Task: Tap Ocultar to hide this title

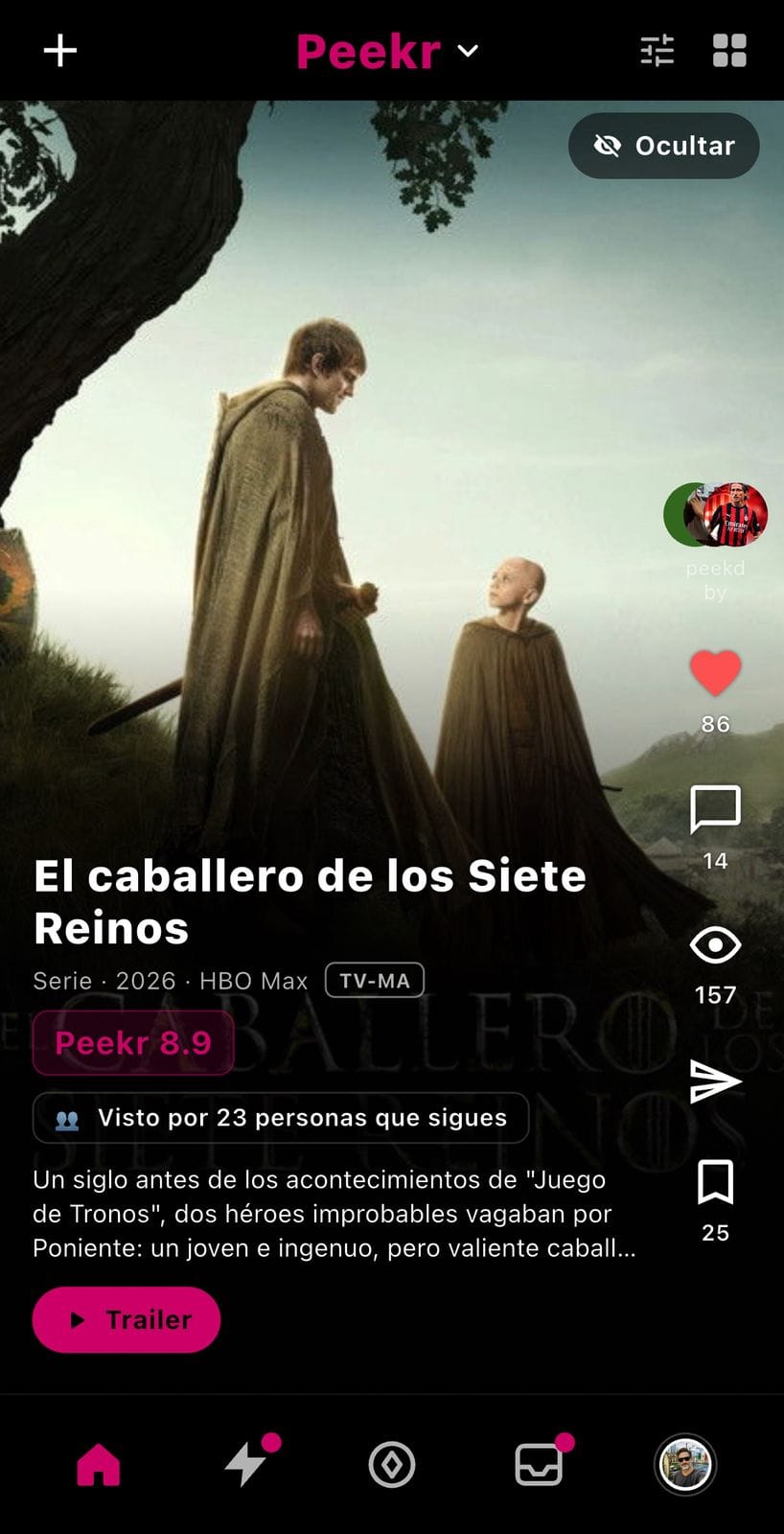Action: (x=664, y=146)
